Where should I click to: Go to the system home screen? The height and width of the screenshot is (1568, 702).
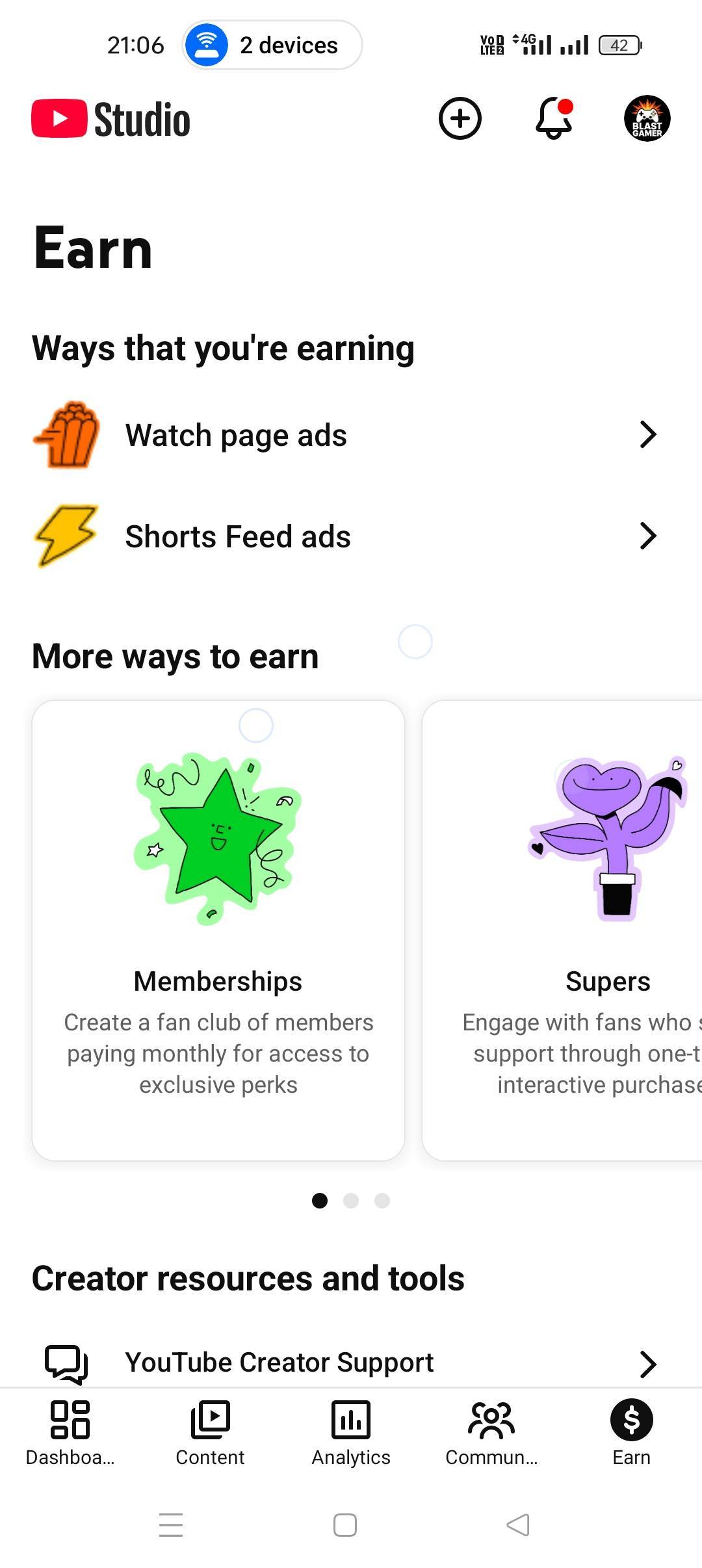[x=344, y=1524]
